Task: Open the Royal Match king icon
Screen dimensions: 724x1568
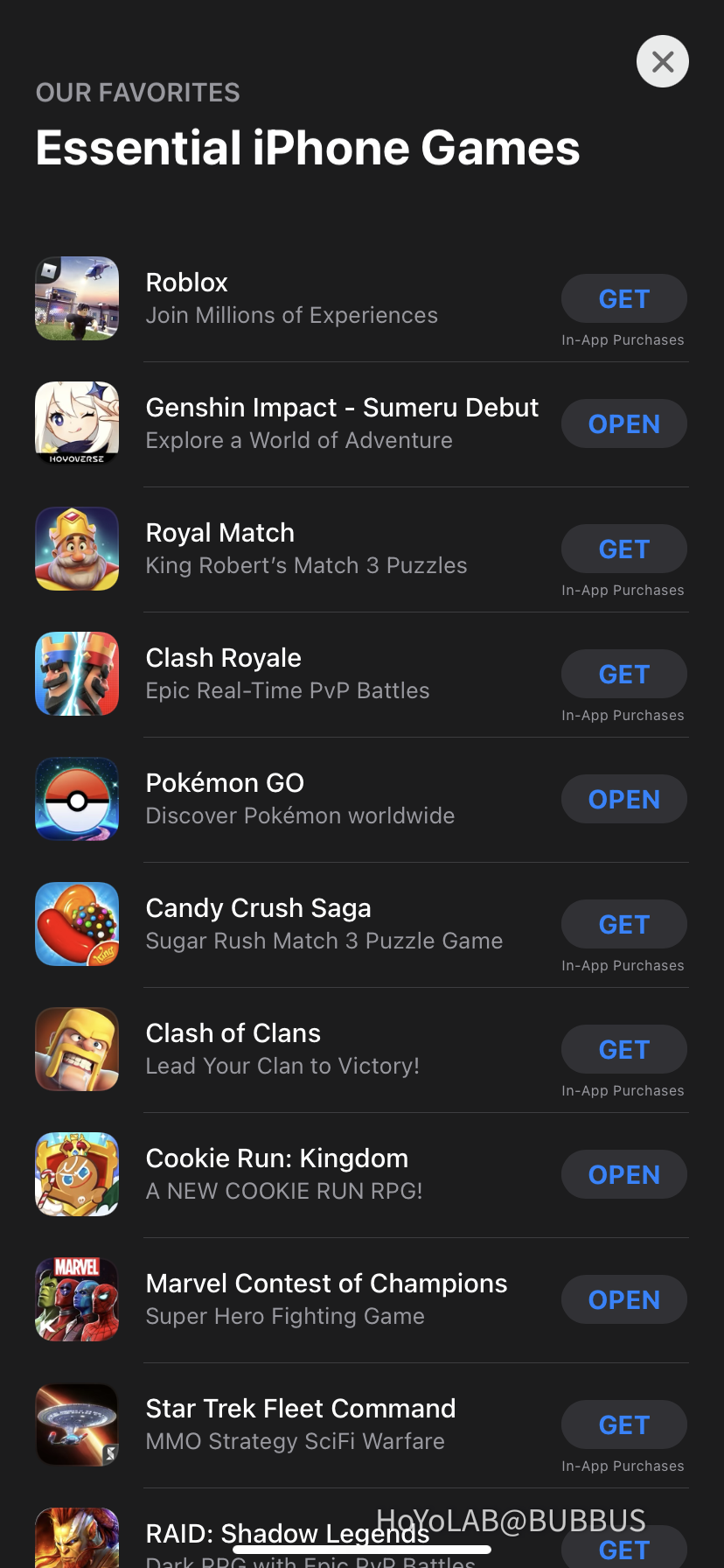Action: (x=76, y=549)
